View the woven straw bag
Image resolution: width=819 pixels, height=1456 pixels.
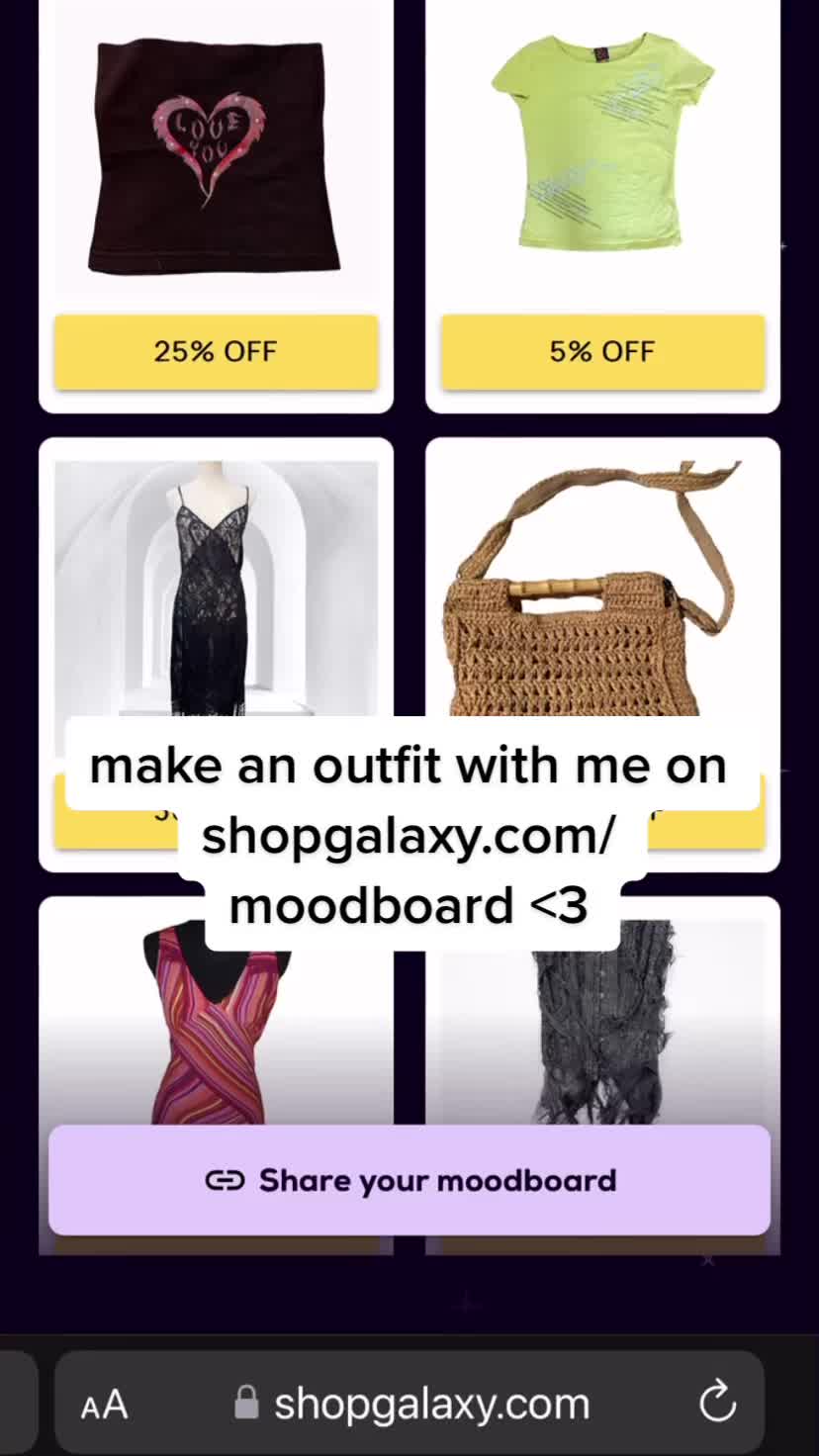[602, 589]
